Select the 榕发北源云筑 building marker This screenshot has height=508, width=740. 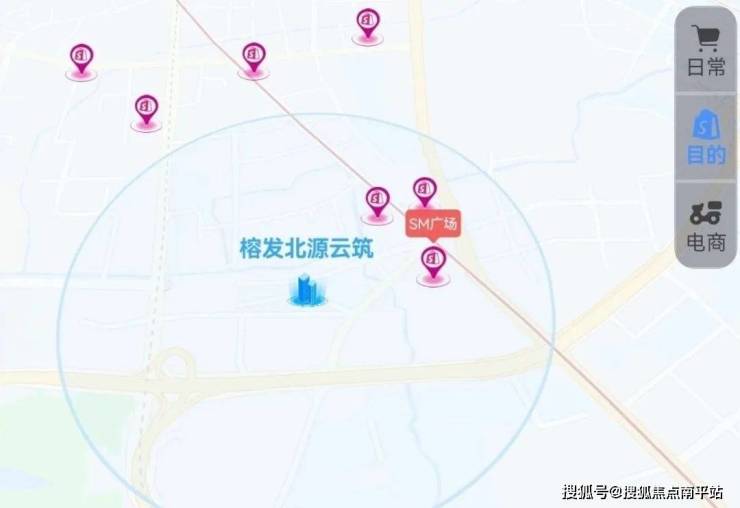tap(306, 288)
